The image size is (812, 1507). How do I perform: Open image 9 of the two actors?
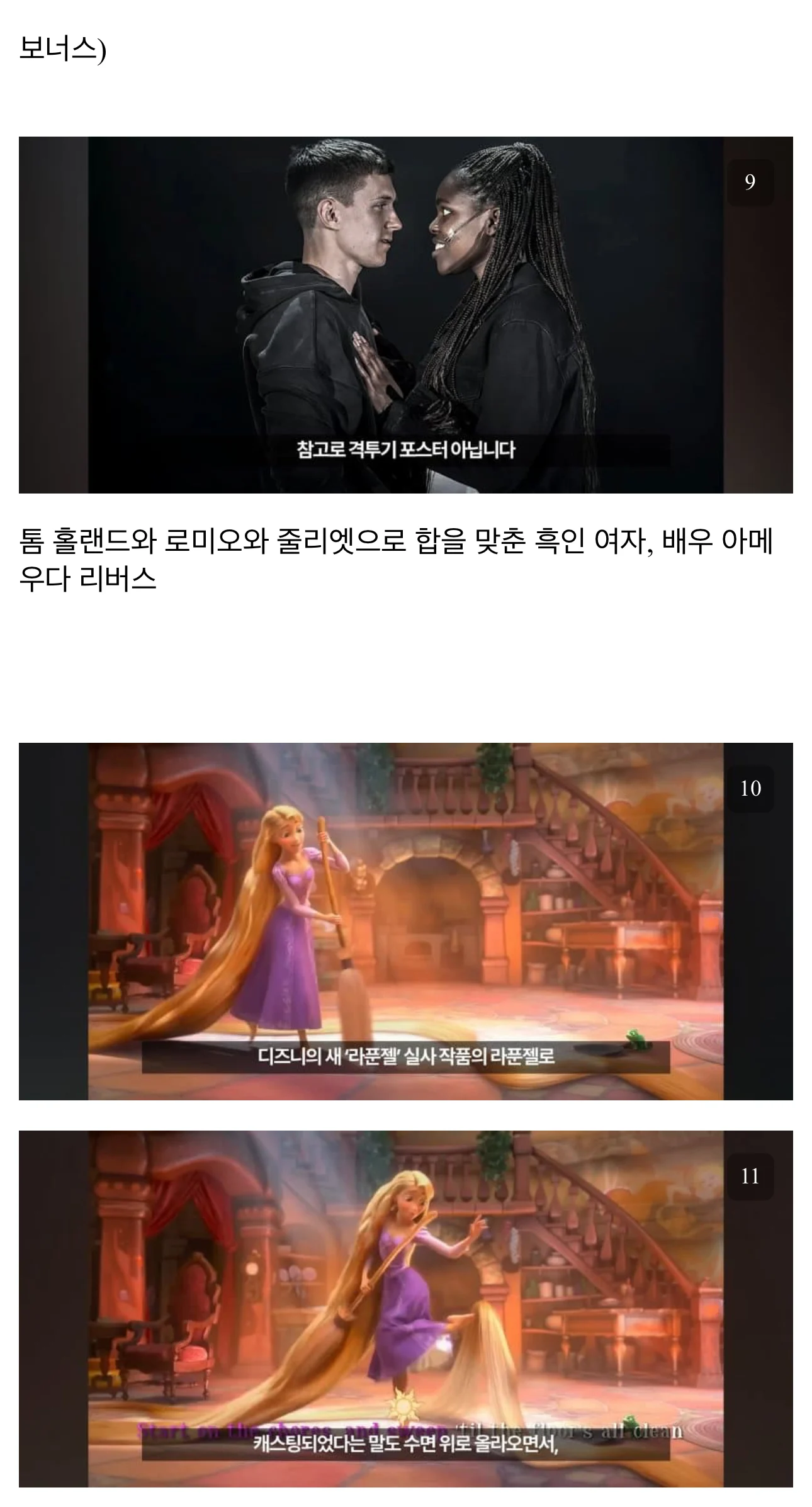[405, 315]
